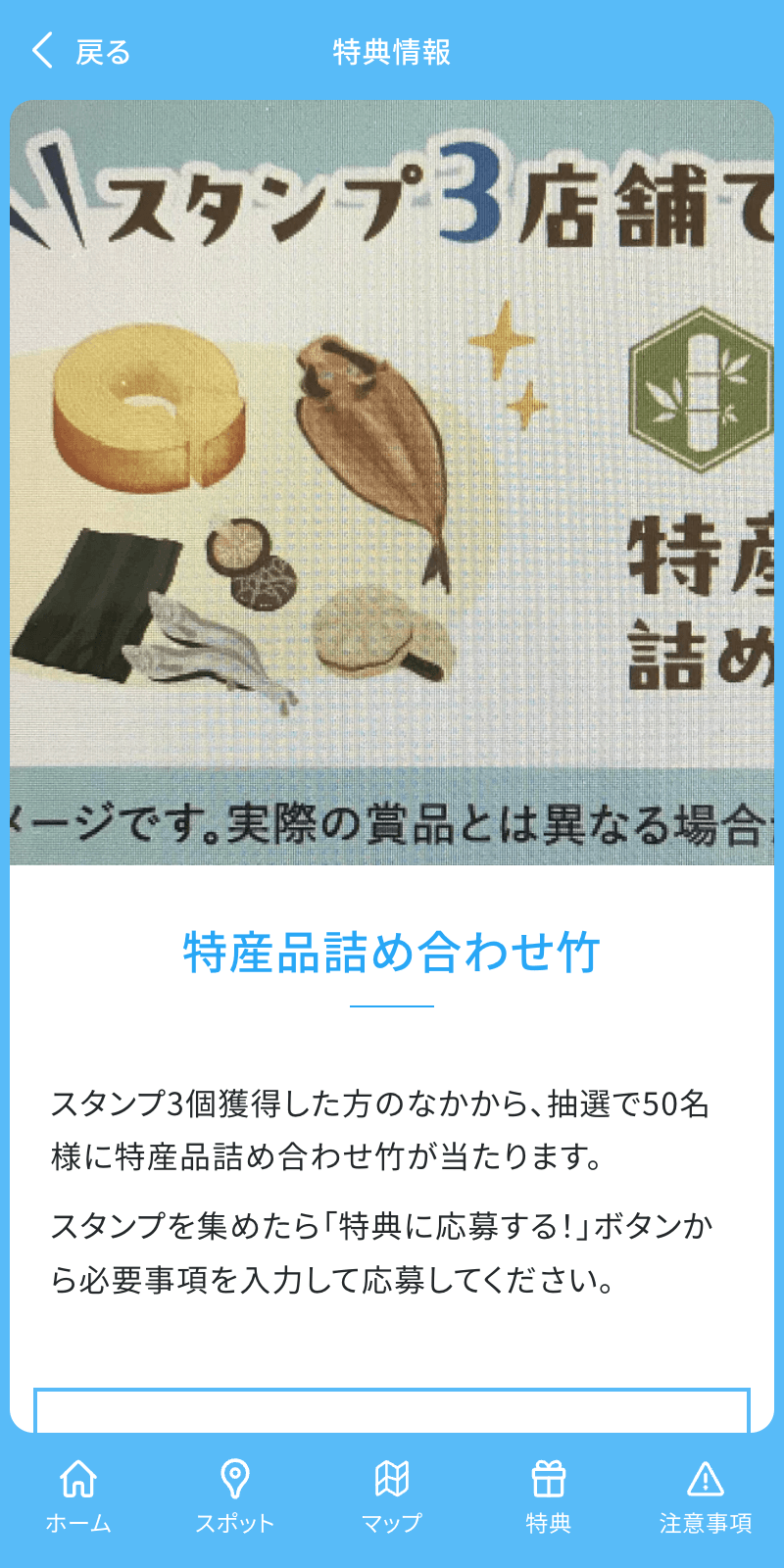The image size is (784, 1568).
Task: Select the スポット tab label
Action: (235, 1524)
